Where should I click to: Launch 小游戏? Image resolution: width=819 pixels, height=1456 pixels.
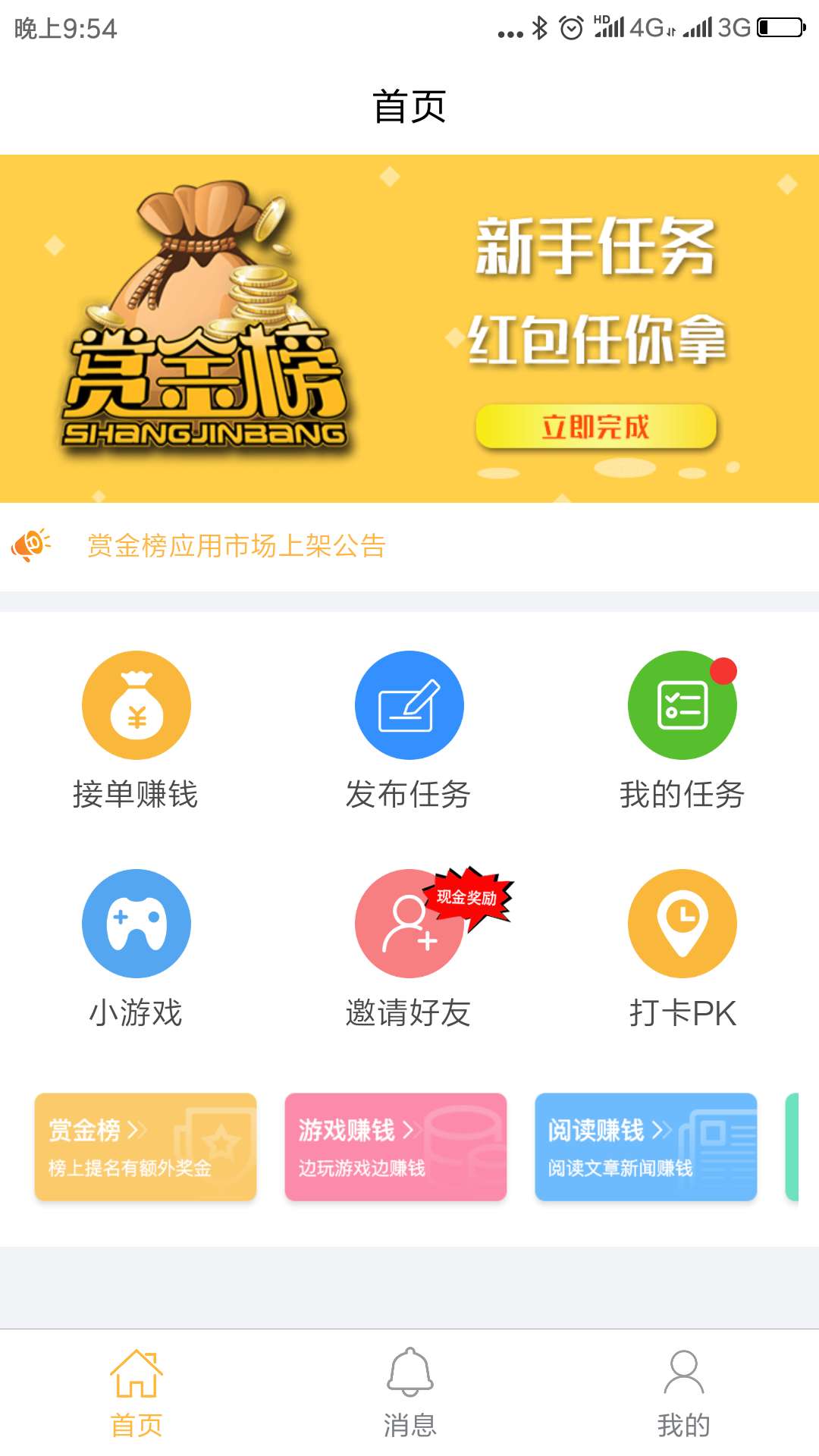[136, 949]
